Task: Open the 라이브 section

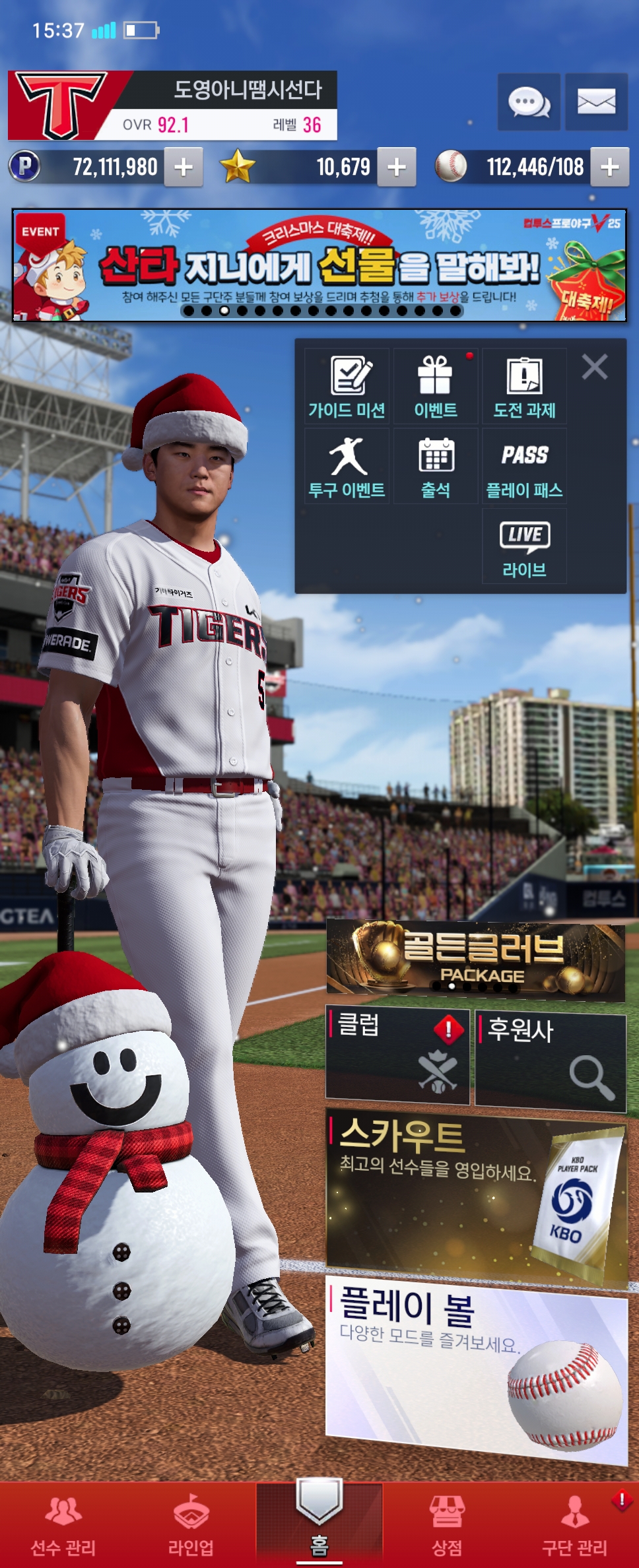Action: pos(525,546)
